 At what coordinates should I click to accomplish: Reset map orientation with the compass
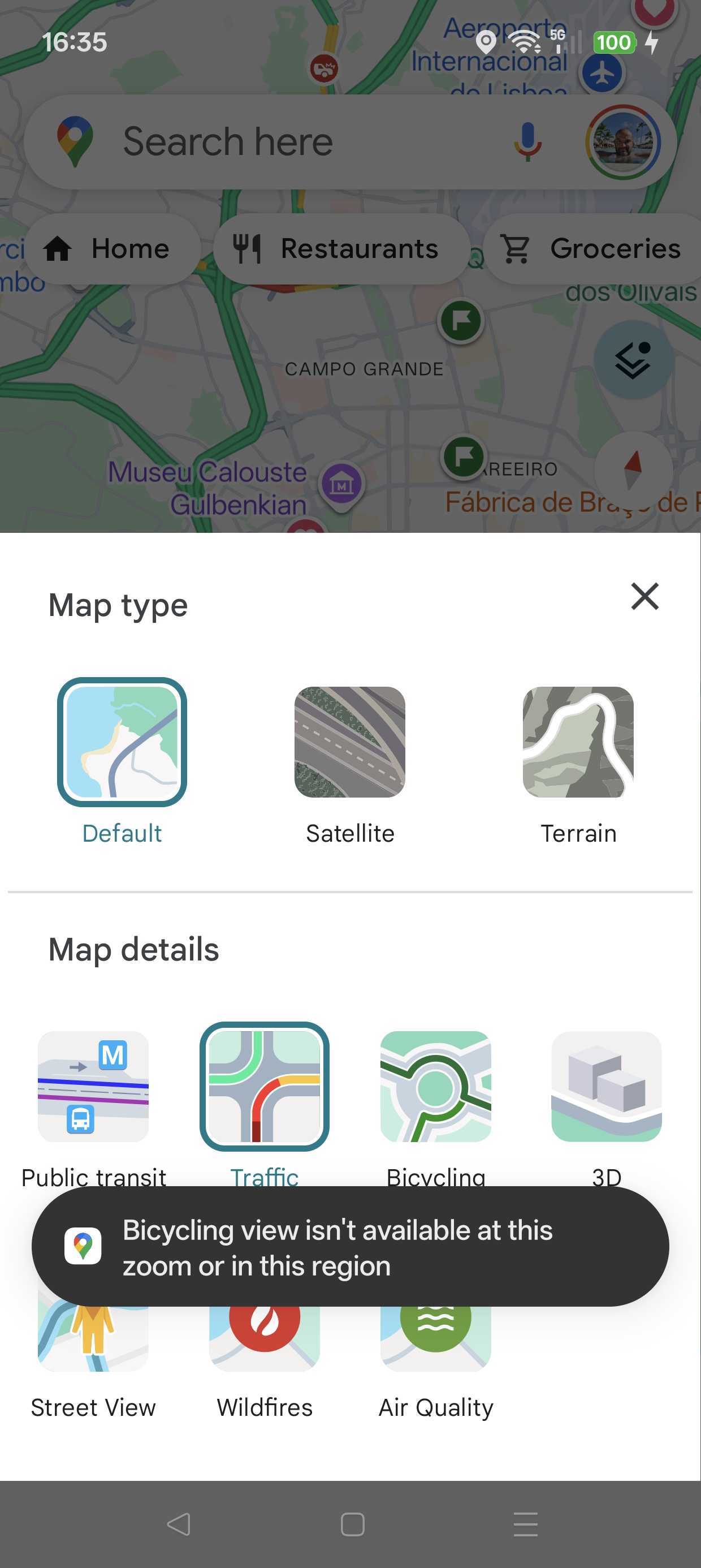pos(633,469)
